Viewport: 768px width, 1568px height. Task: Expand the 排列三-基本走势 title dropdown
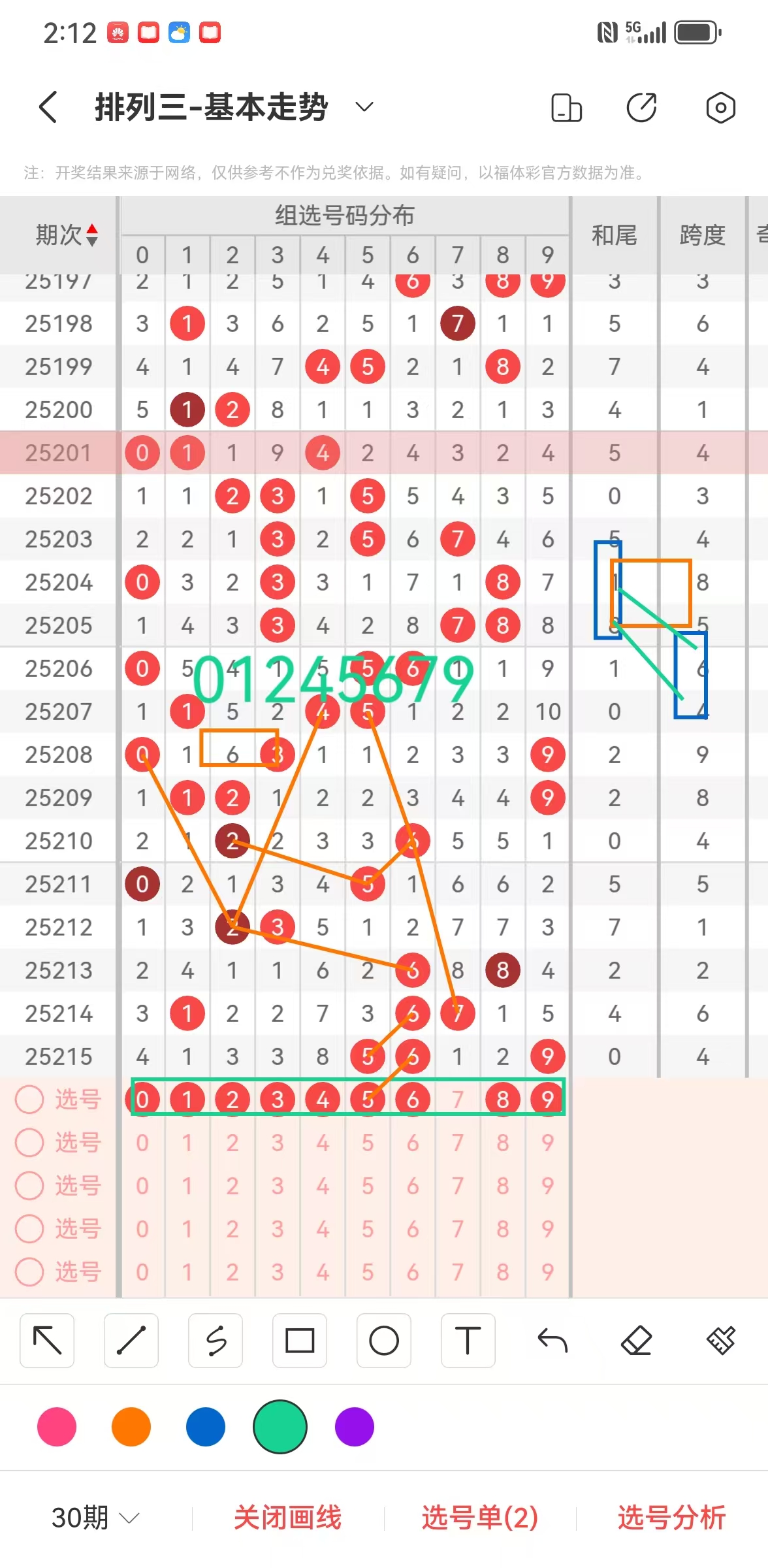(x=364, y=106)
